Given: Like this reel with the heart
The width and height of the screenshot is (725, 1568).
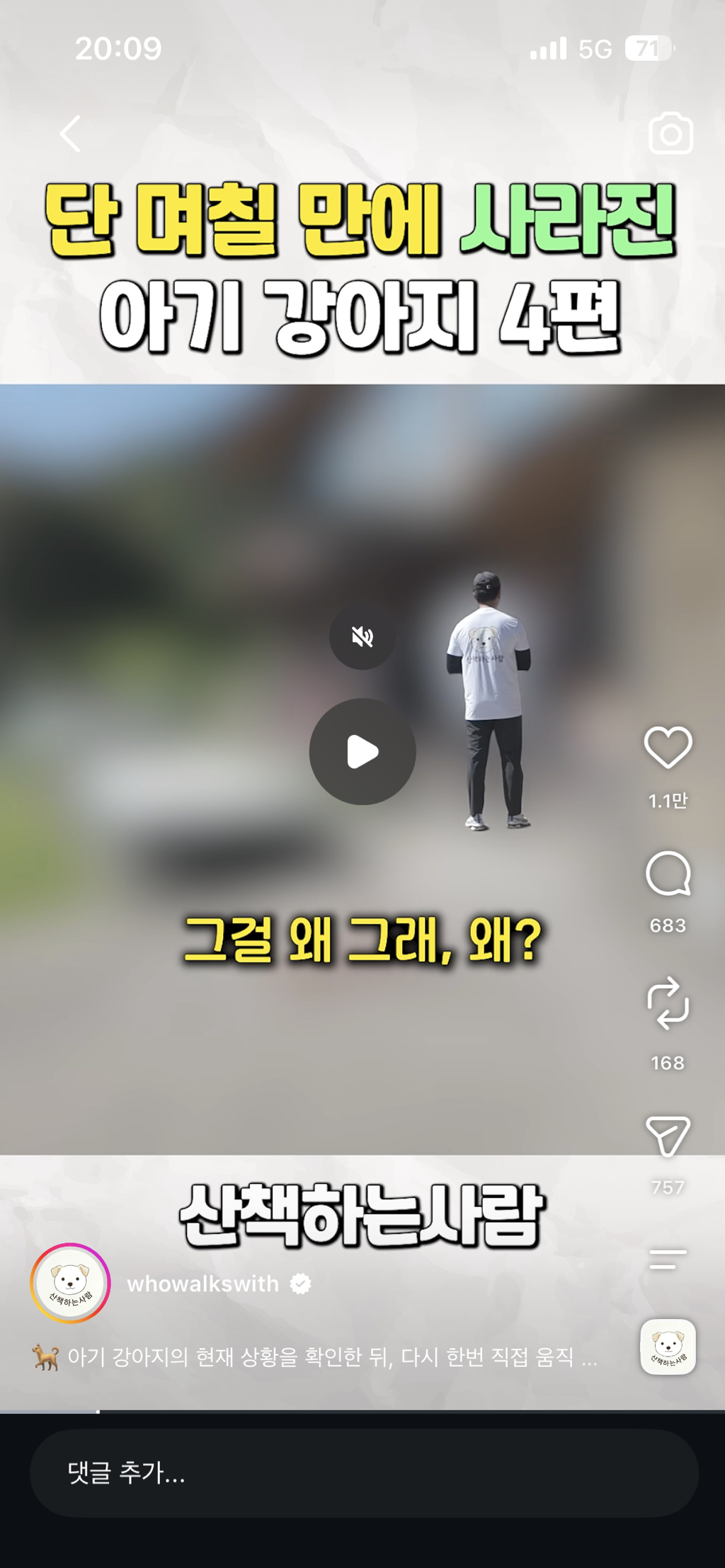Looking at the screenshot, I should [x=668, y=747].
